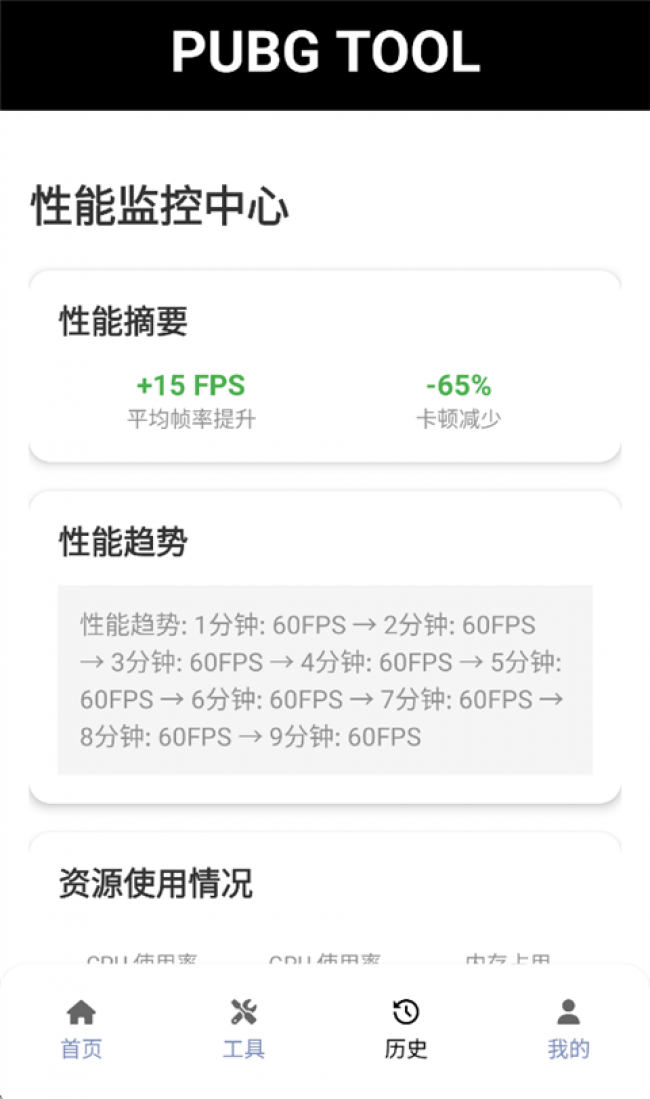Open the 我的 profile tab
650x1099 pixels.
tap(568, 1028)
